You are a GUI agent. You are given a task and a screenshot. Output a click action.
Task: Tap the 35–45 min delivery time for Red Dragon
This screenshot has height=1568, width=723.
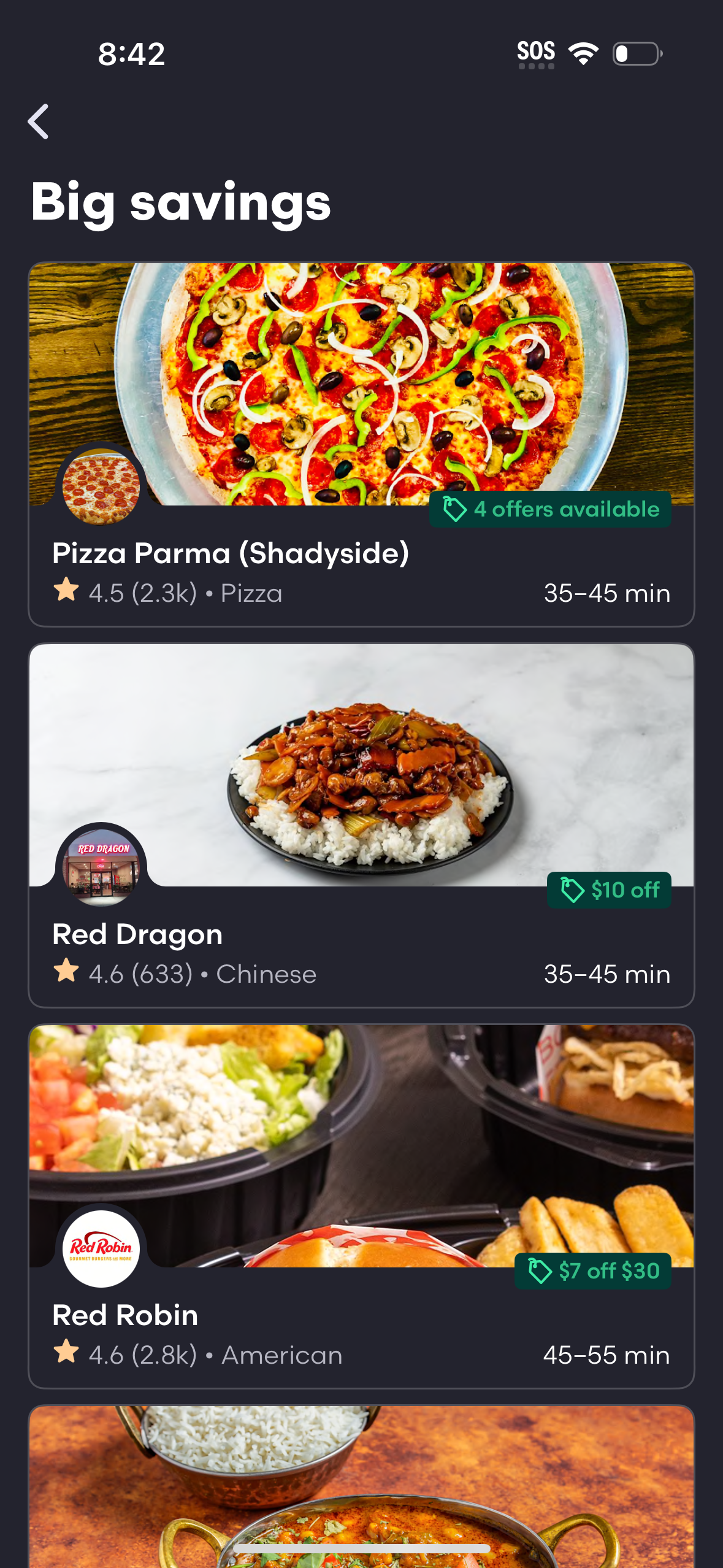pyautogui.click(x=606, y=973)
